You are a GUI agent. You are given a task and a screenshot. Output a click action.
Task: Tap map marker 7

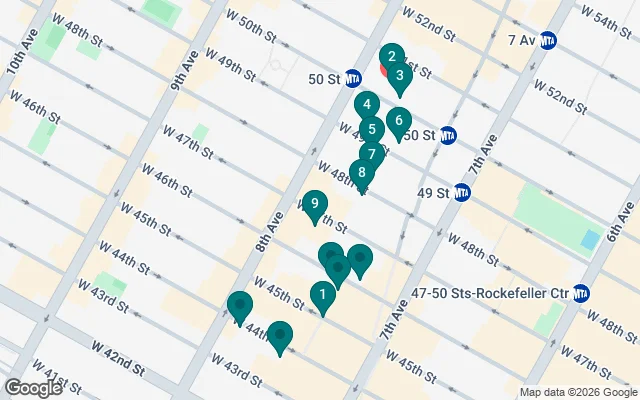372,154
